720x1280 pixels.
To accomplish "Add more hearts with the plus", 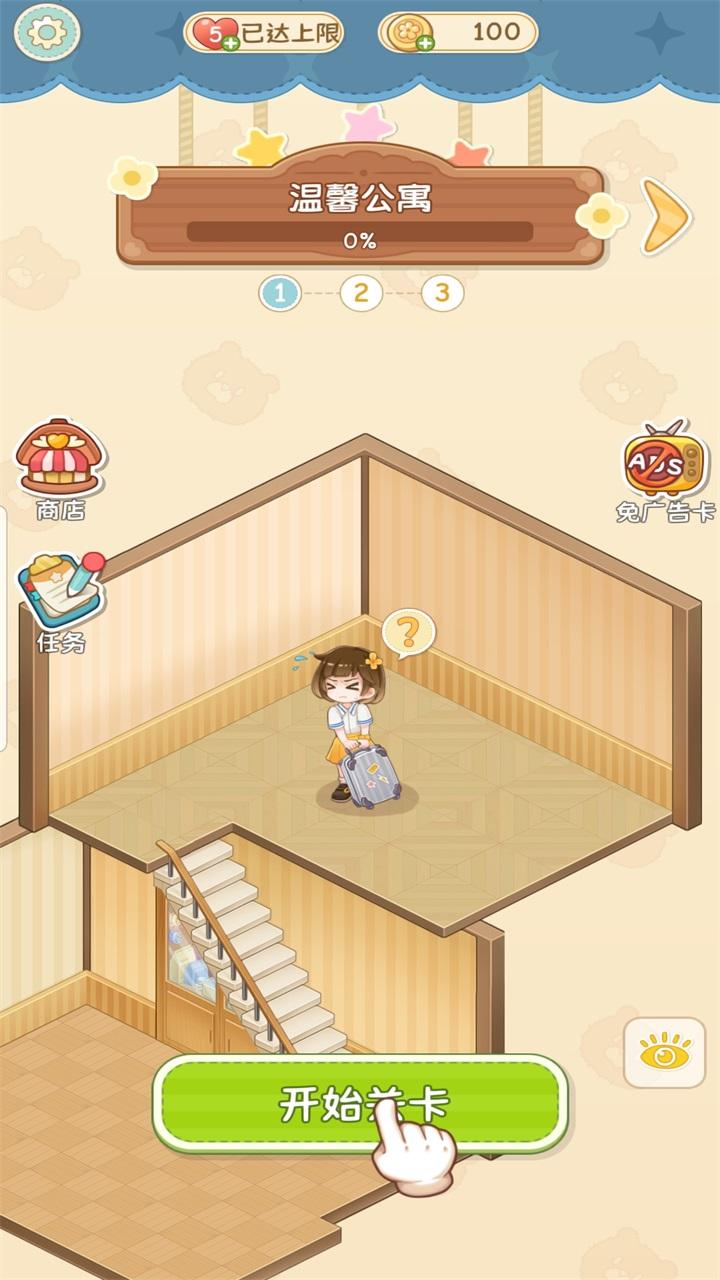I will click(x=231, y=43).
